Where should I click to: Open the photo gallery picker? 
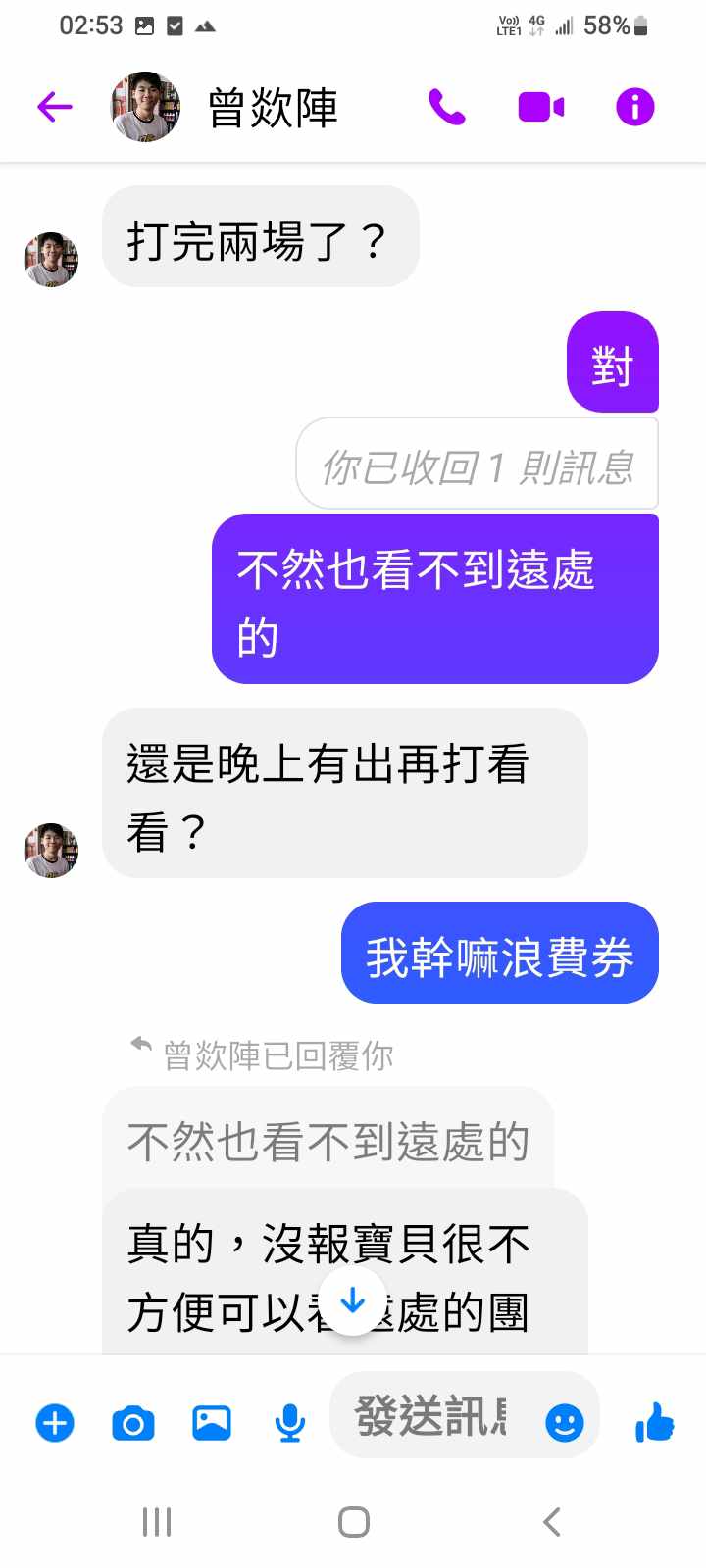pos(211,1422)
